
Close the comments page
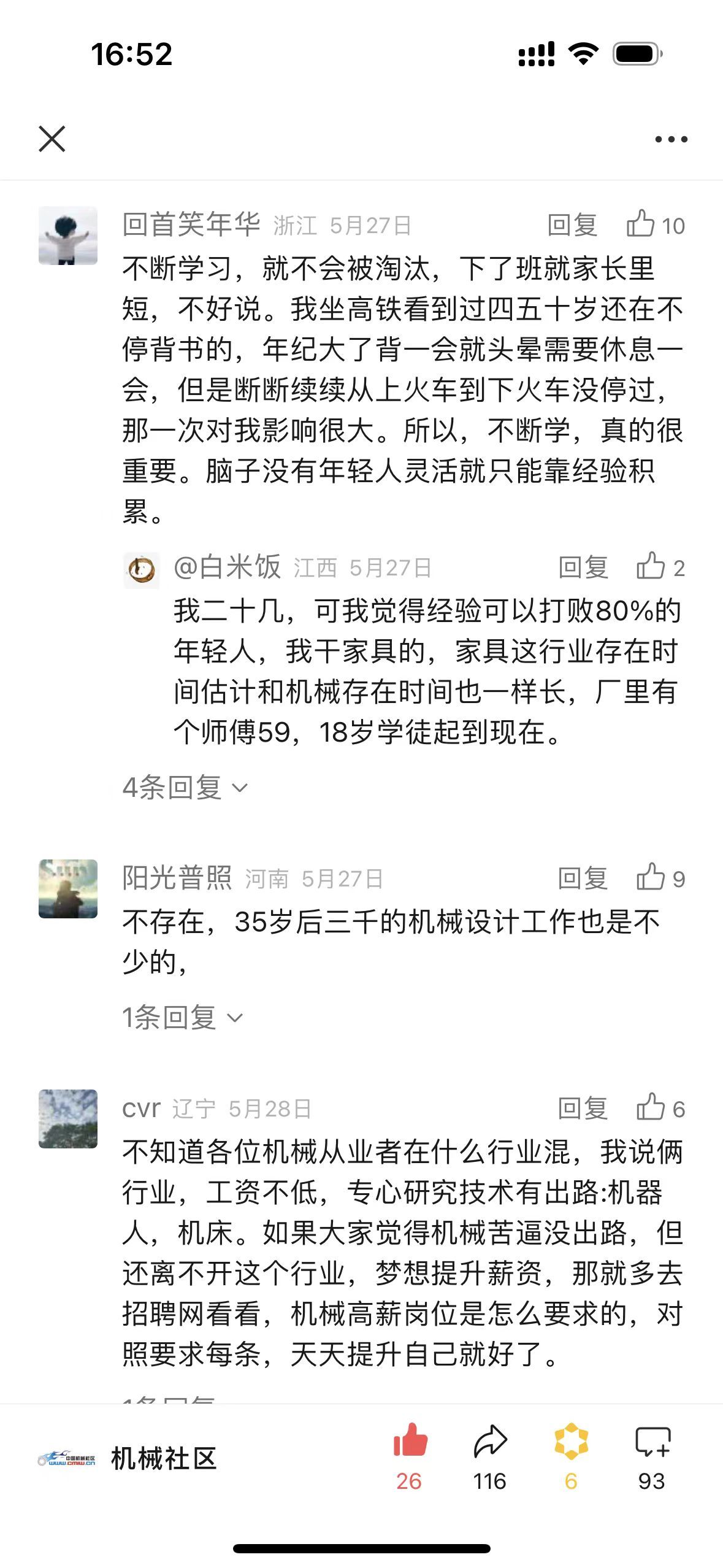coord(52,139)
